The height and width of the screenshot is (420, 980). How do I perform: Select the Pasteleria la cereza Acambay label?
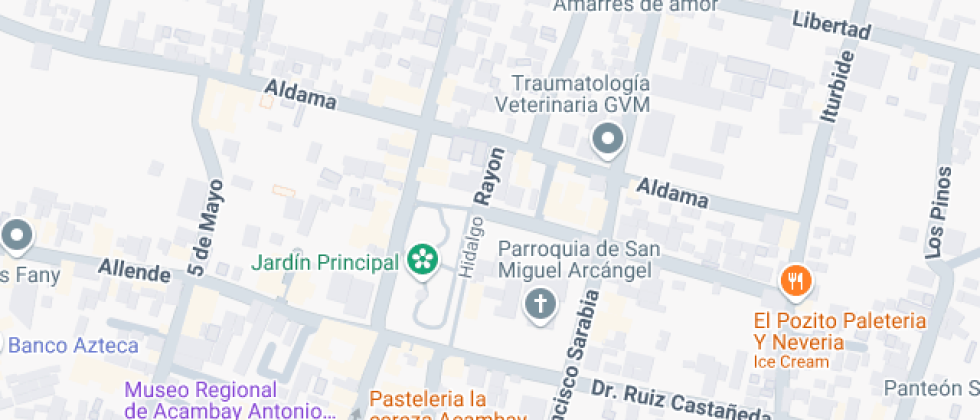pyautogui.click(x=448, y=404)
